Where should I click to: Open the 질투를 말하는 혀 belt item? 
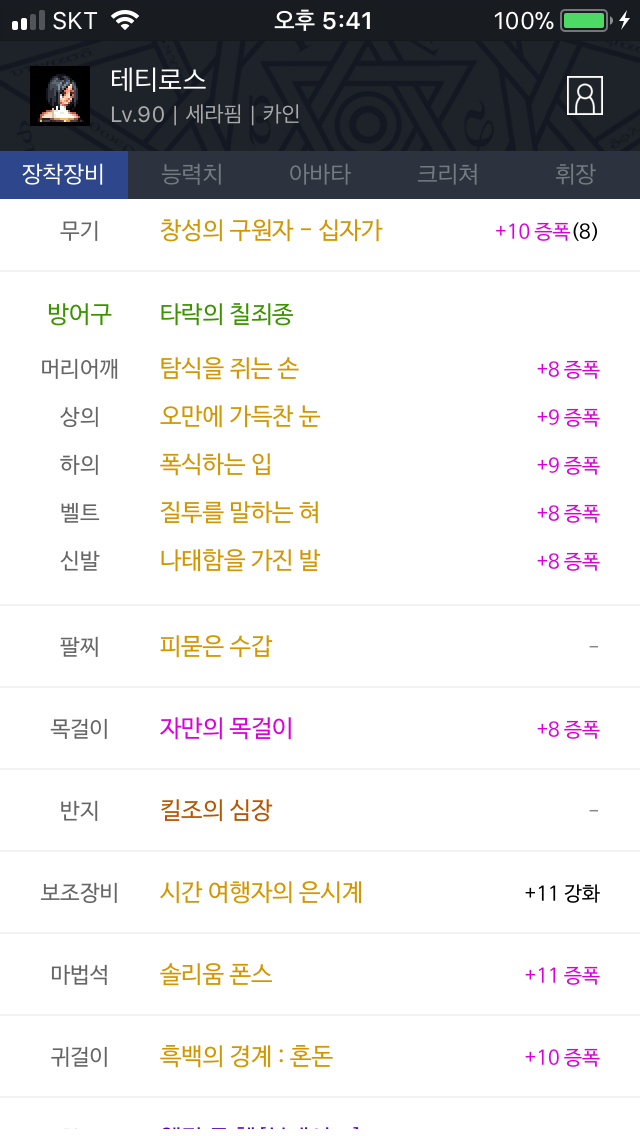(x=240, y=513)
